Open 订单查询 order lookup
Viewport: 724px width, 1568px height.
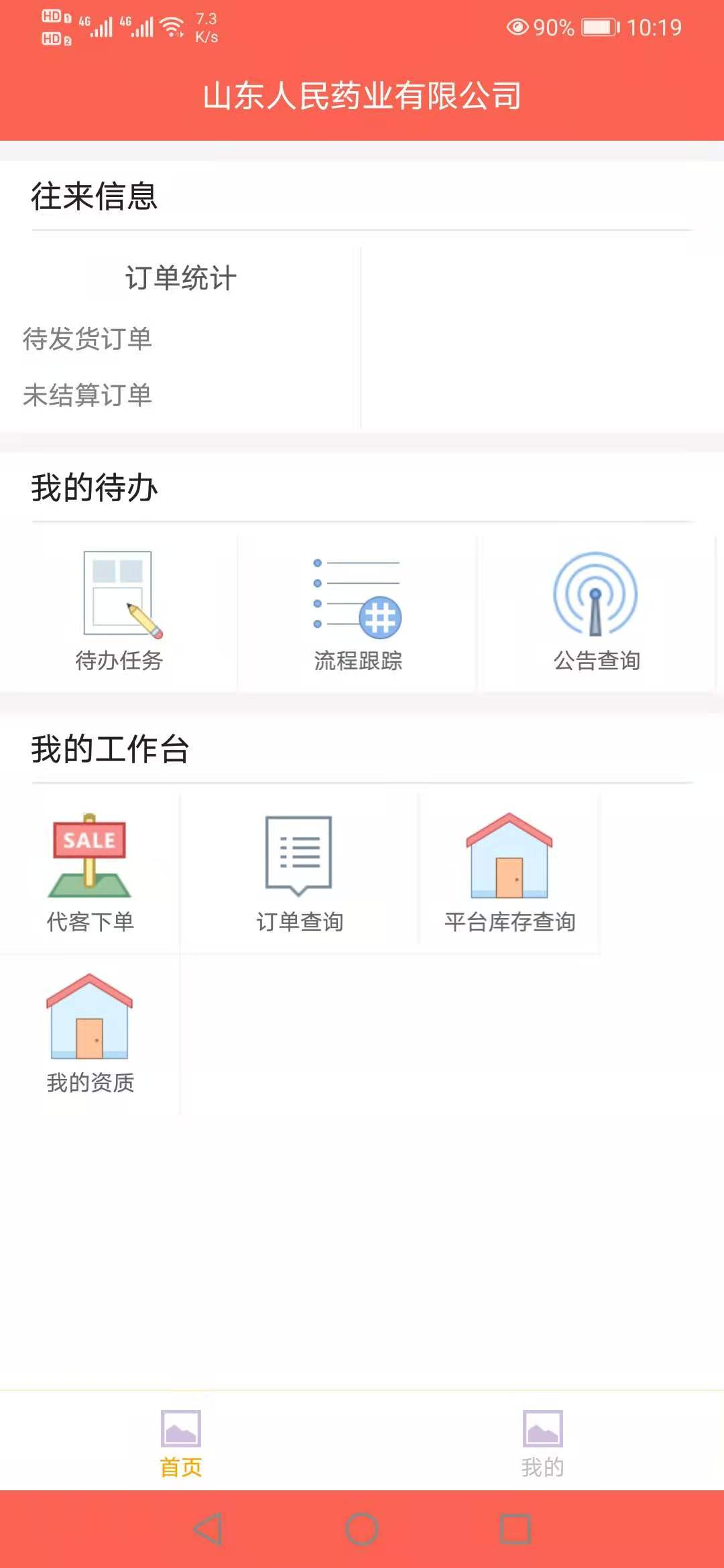299,872
